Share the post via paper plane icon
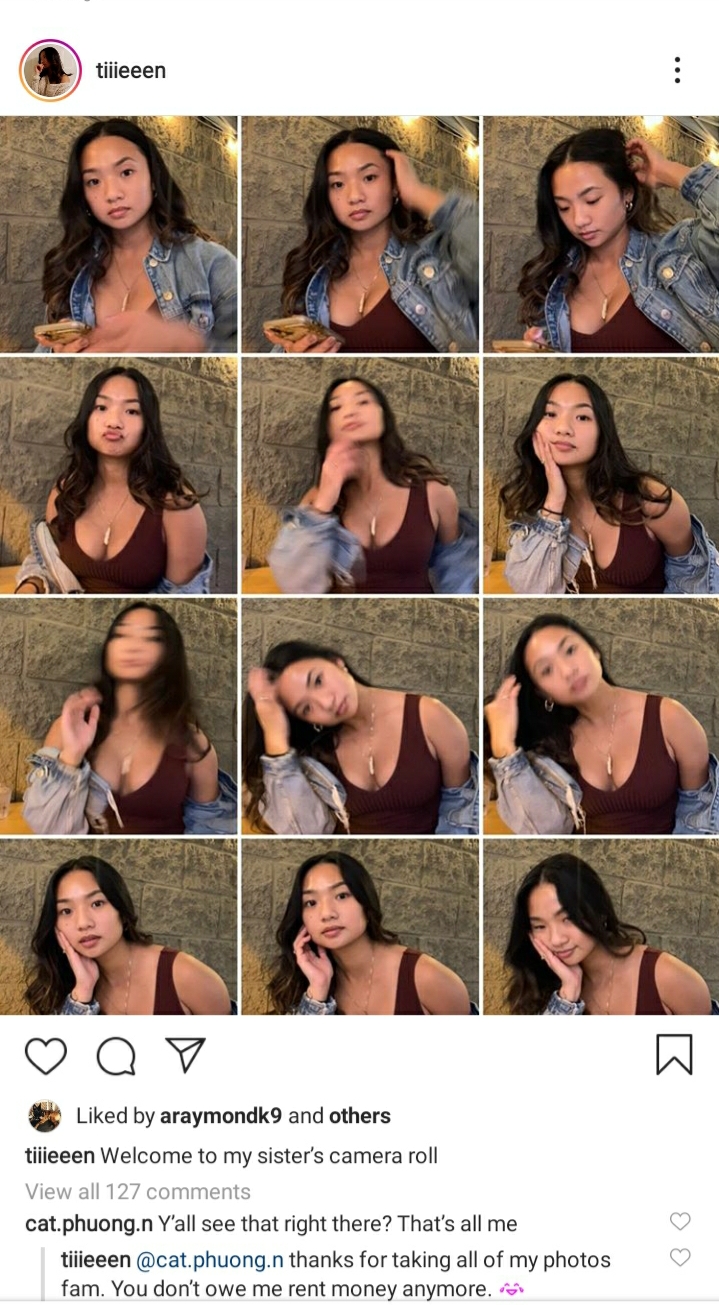The image size is (719, 1305). 185,1054
